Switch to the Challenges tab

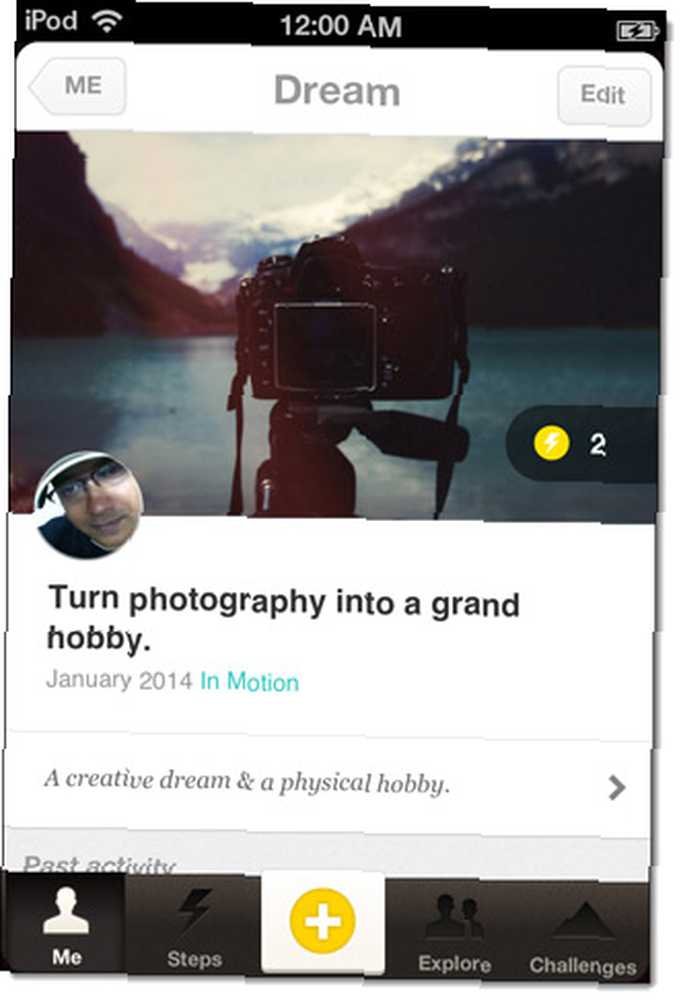click(x=583, y=937)
